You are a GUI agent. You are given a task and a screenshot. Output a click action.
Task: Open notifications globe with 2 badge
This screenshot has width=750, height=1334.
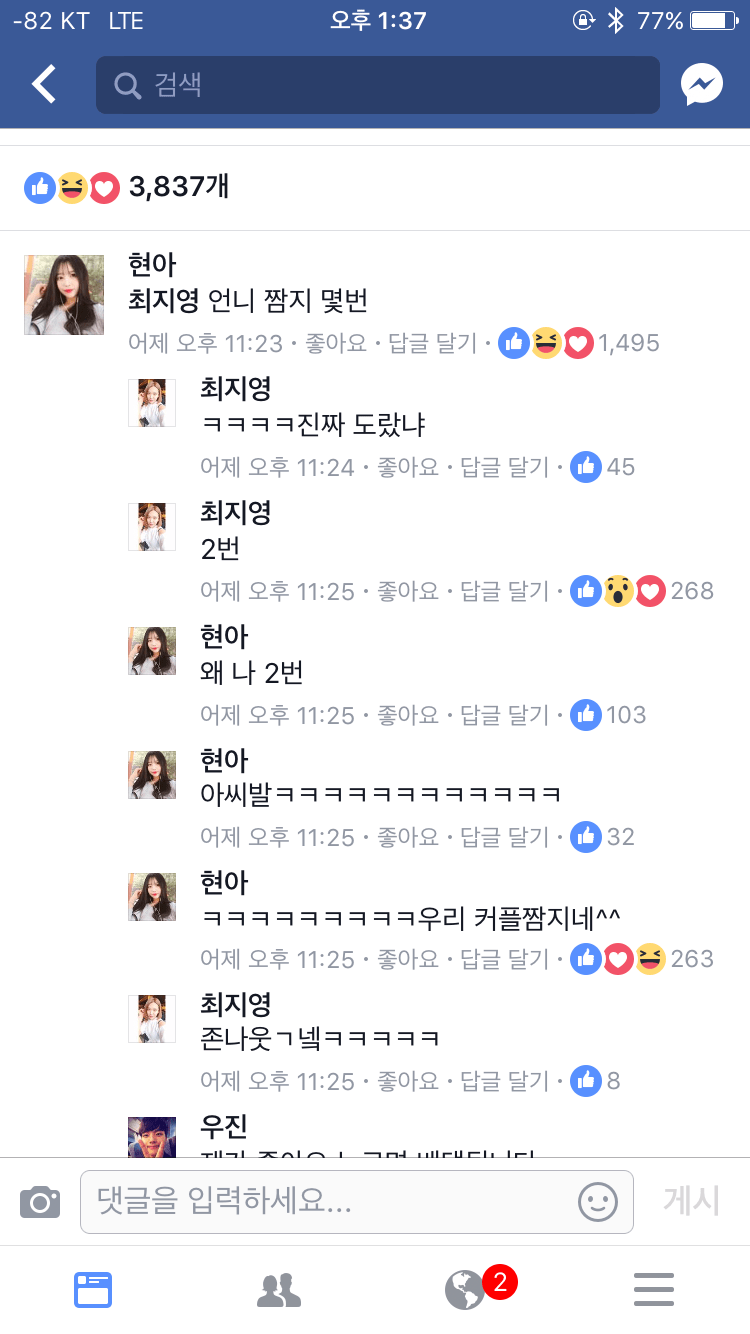coord(468,1288)
